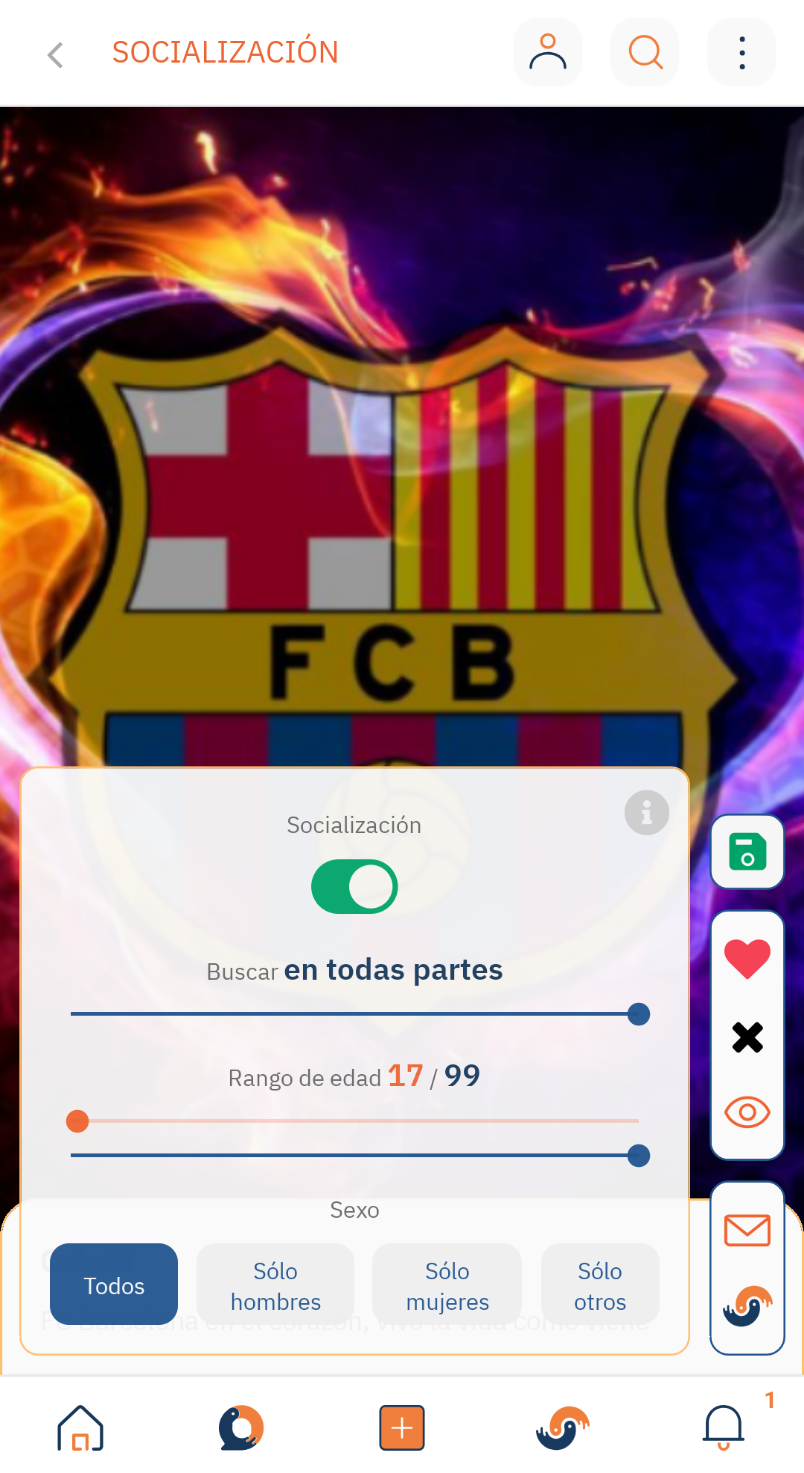
Task: Open the info icon in the filter panel
Action: tap(646, 812)
